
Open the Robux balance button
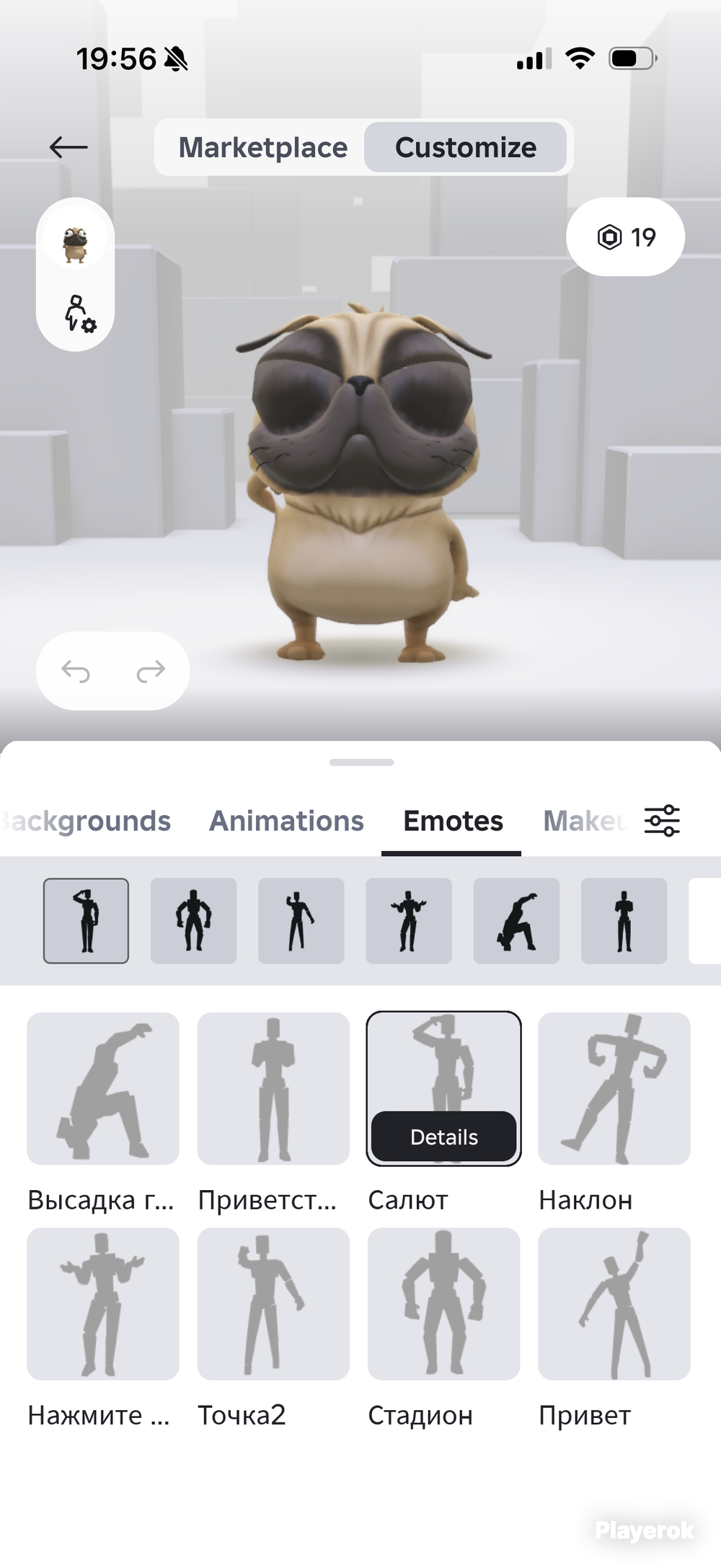625,237
